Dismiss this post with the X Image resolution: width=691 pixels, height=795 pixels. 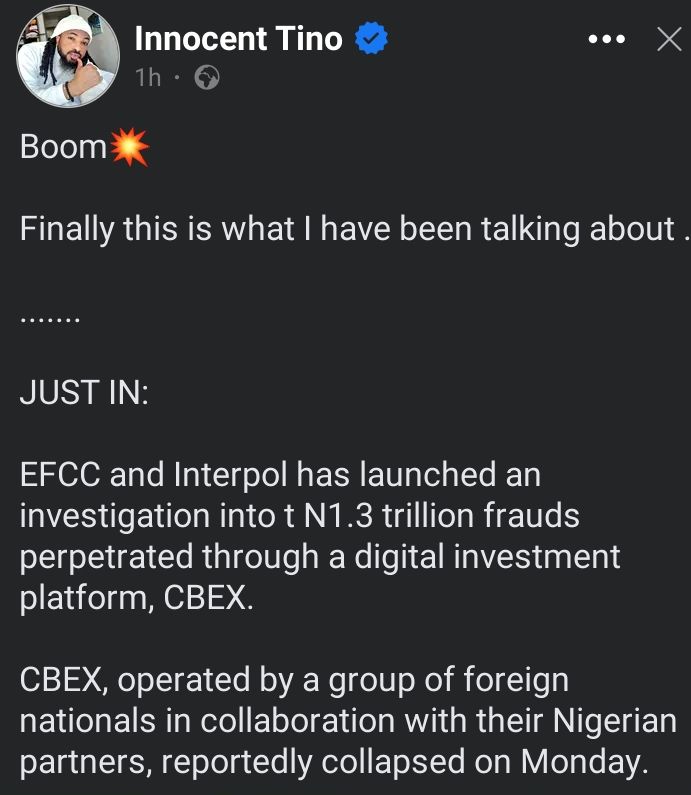point(668,40)
